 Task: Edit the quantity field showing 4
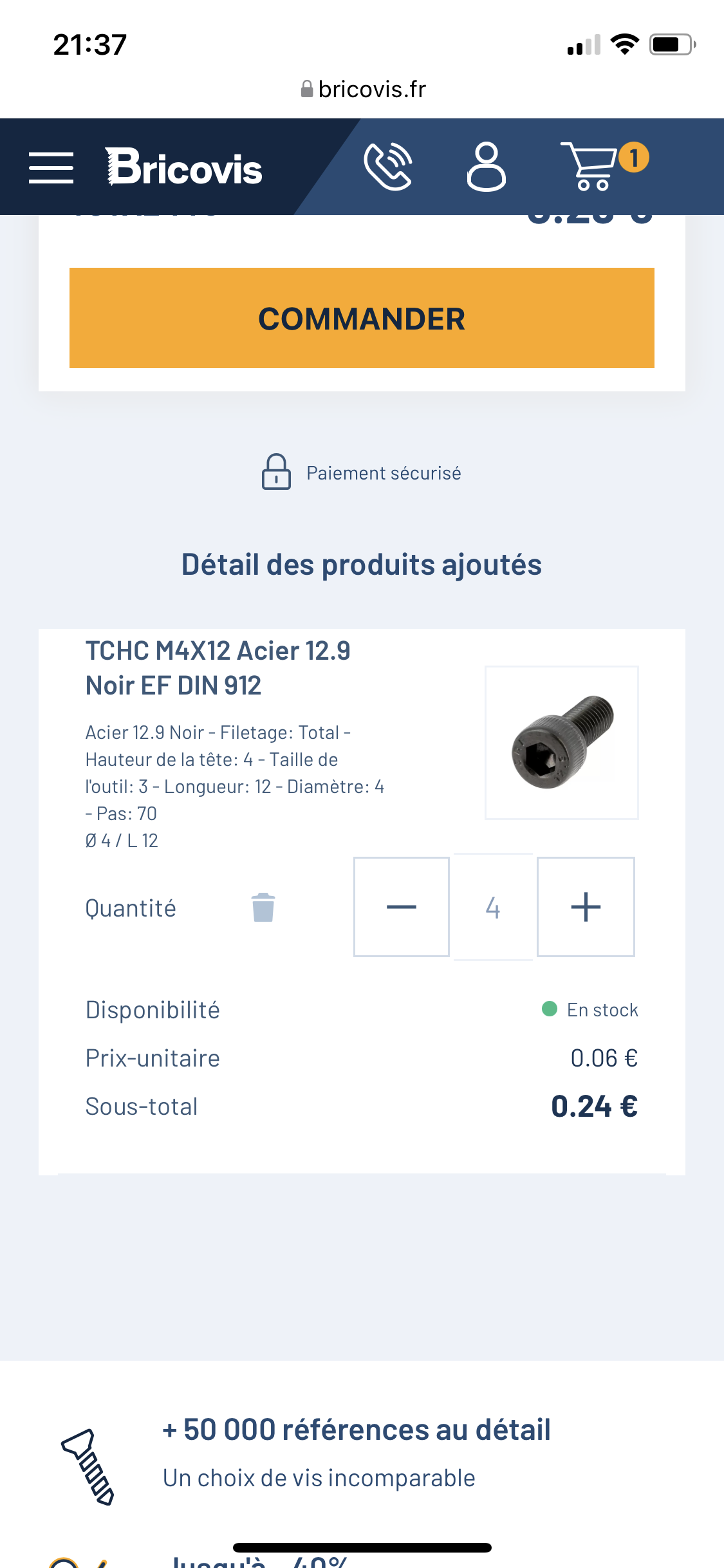click(x=493, y=907)
